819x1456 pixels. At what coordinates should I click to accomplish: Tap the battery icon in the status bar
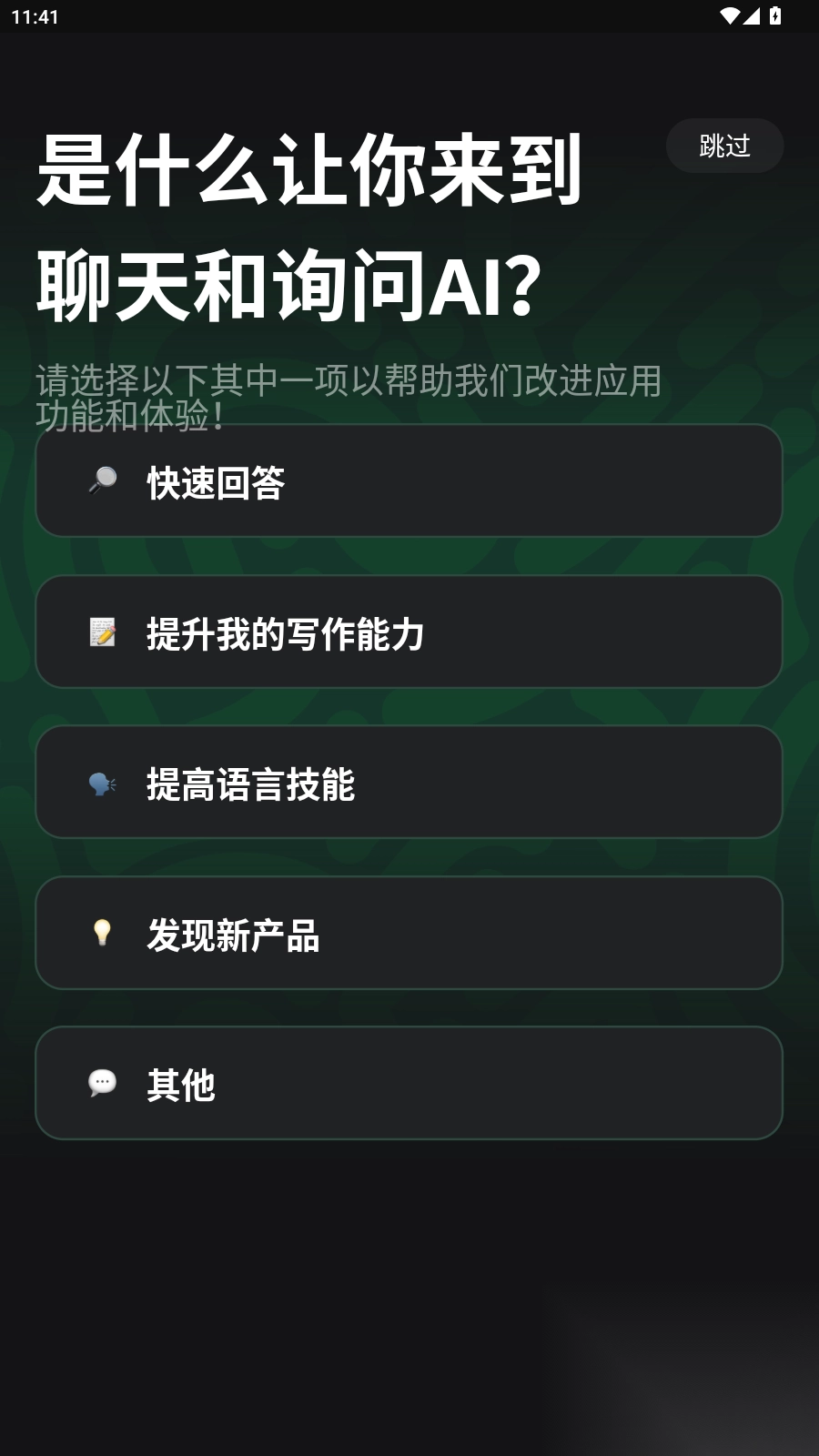pos(774,15)
